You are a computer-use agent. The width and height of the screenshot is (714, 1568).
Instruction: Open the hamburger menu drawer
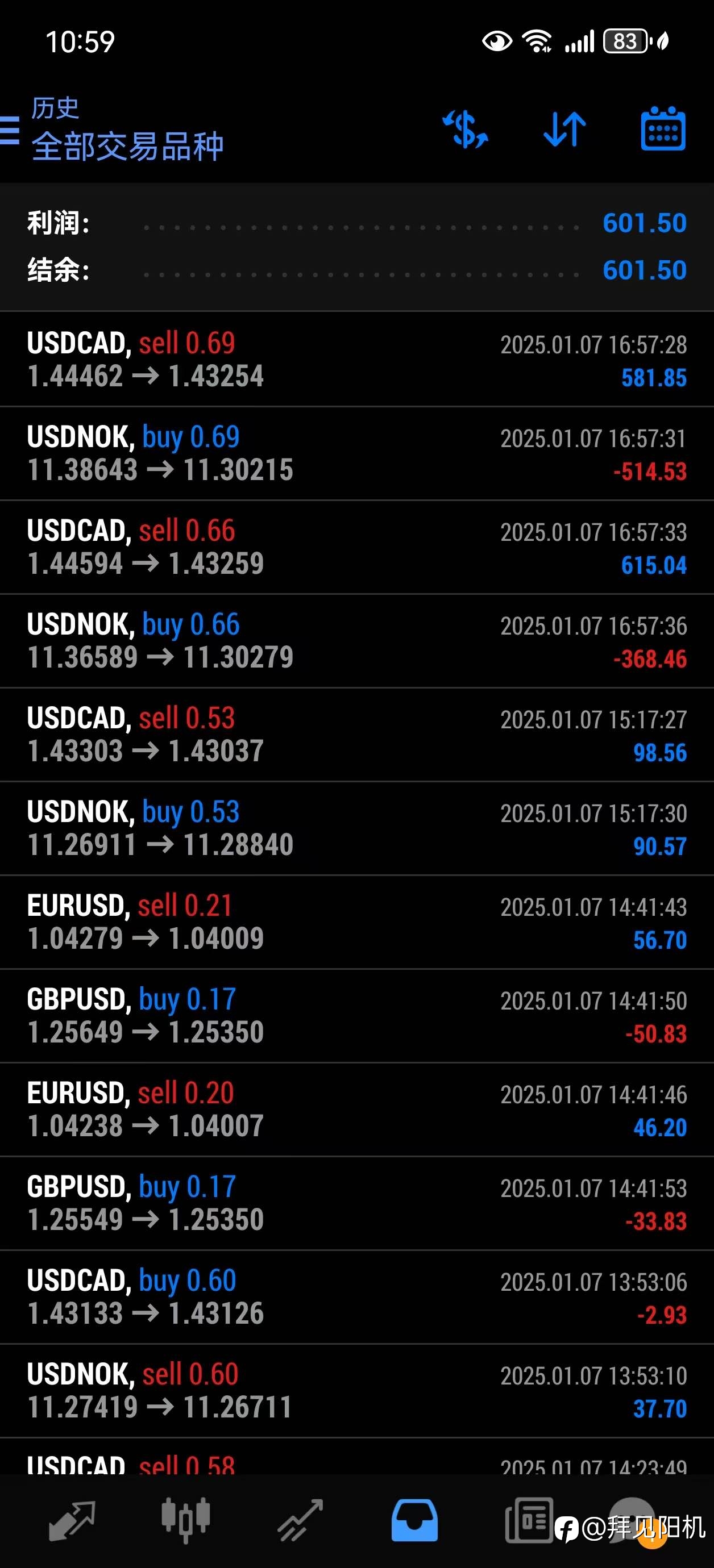(9, 130)
